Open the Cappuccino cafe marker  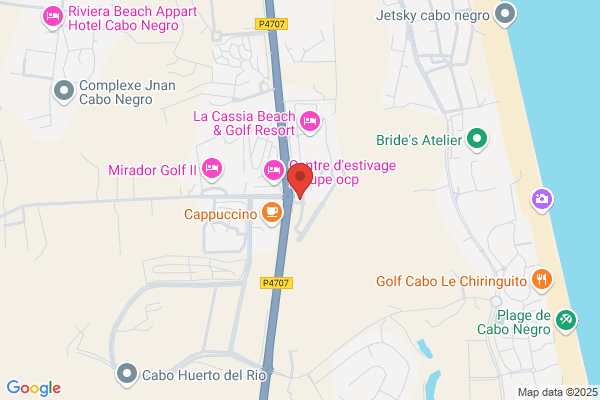pyautogui.click(x=272, y=212)
